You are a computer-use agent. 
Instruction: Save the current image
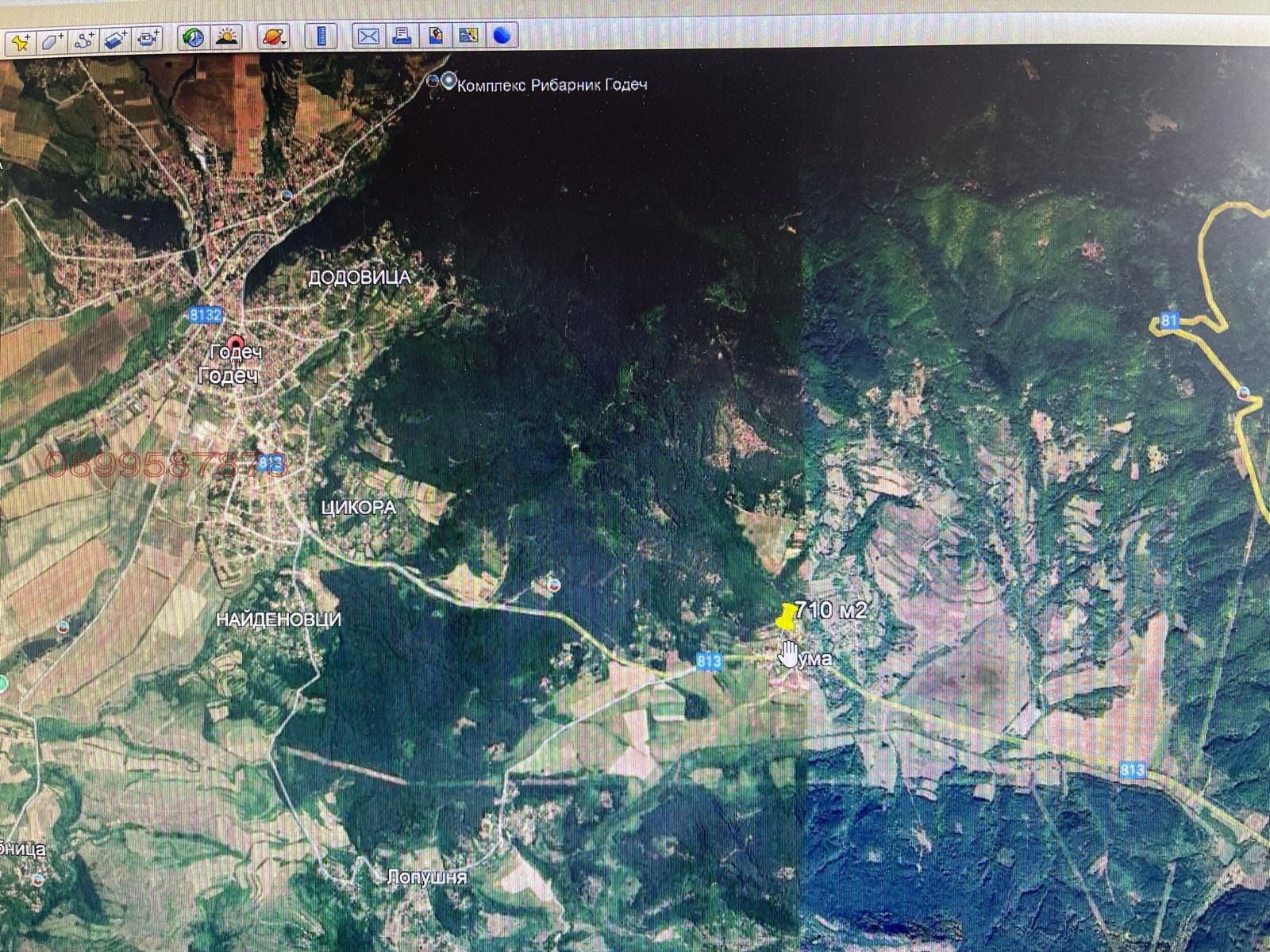tap(436, 36)
